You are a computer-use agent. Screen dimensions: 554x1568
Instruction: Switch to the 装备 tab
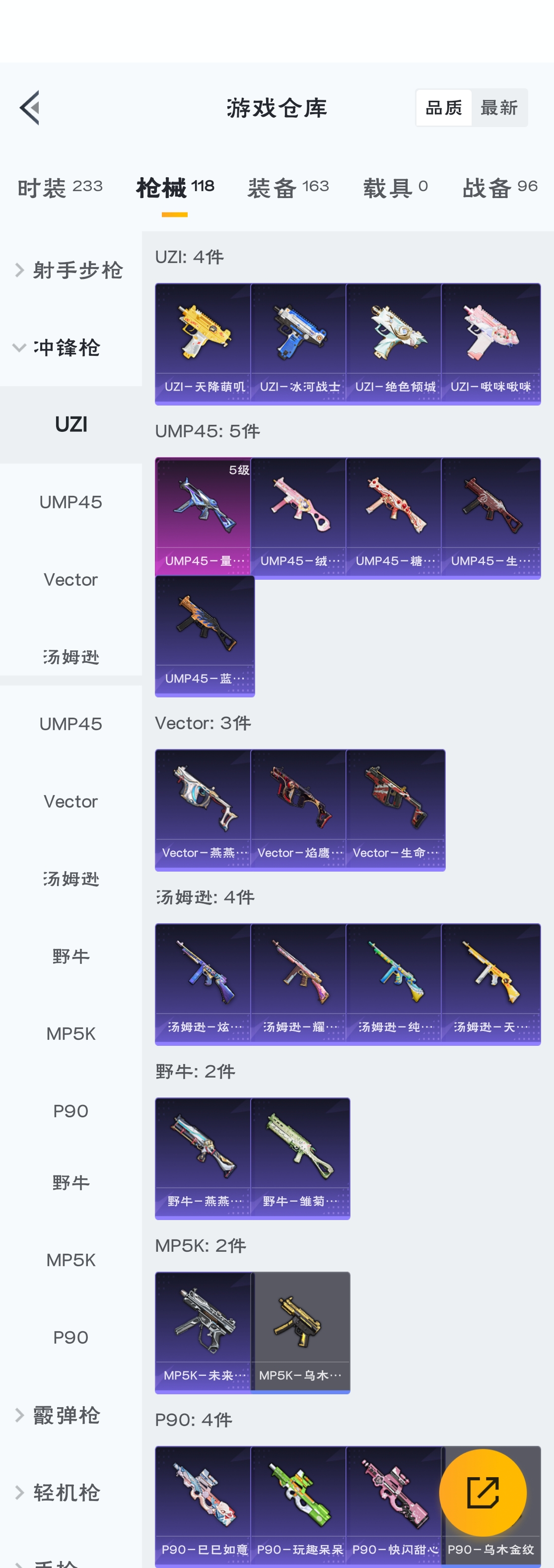(288, 188)
